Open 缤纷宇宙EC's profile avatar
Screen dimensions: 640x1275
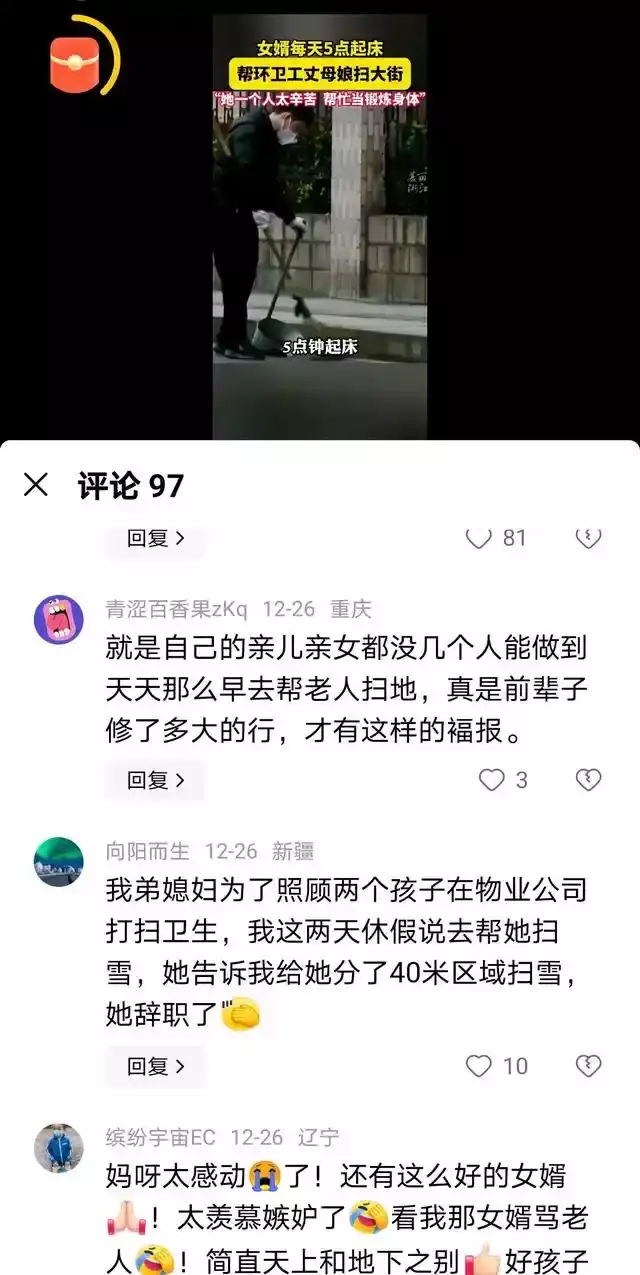pos(59,1147)
